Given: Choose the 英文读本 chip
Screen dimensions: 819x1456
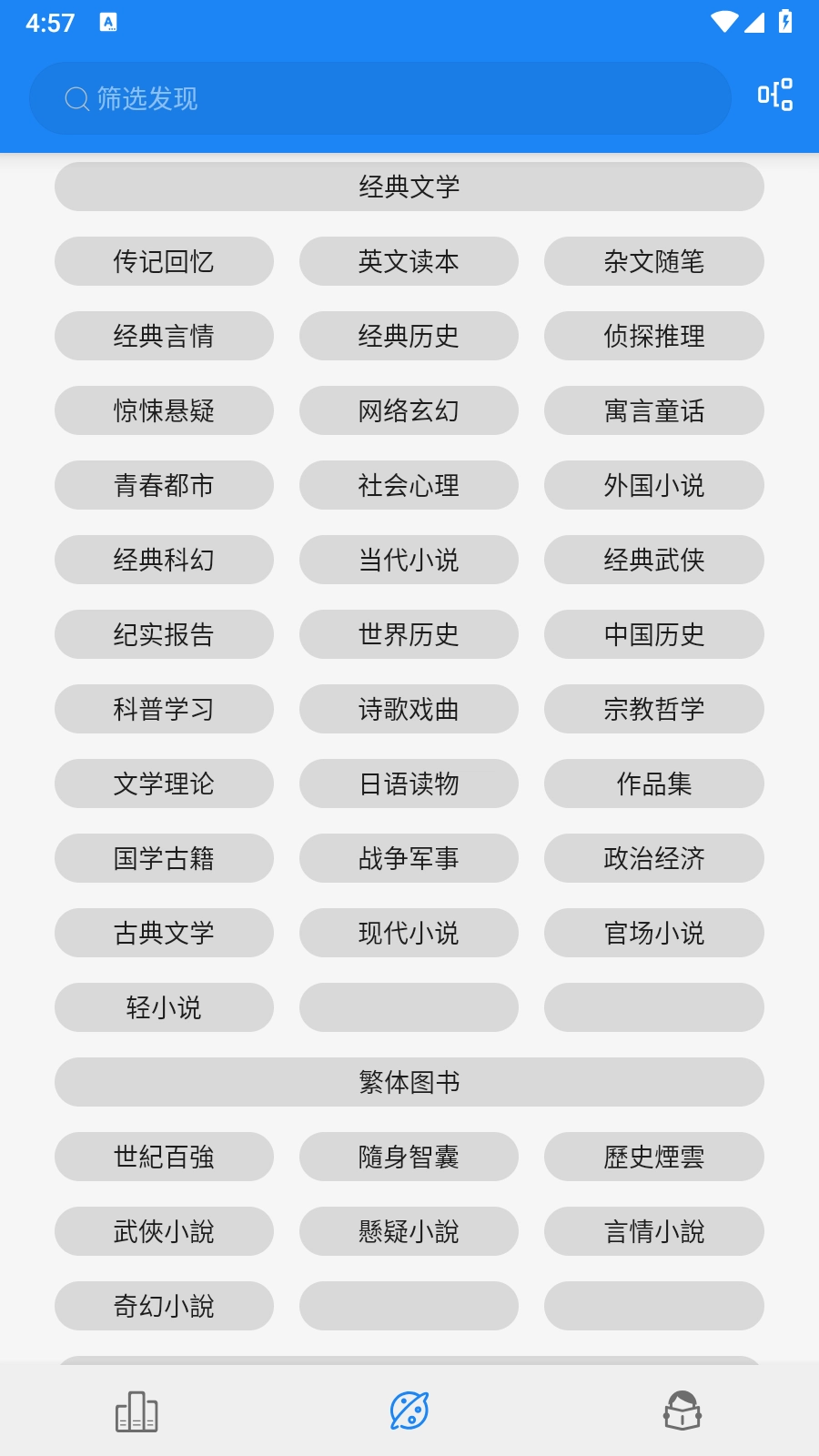Looking at the screenshot, I should (x=409, y=262).
